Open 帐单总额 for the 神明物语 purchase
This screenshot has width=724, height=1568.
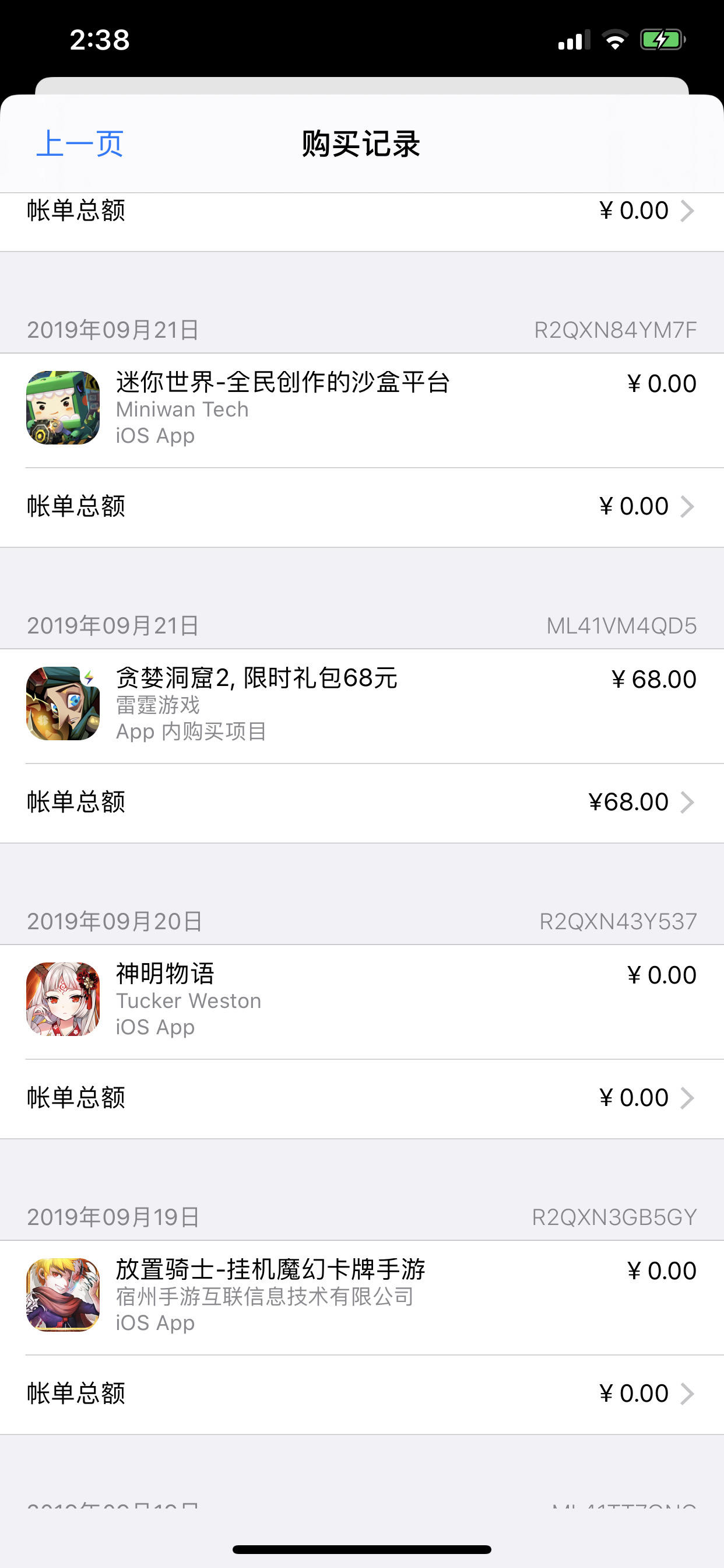coord(361,1098)
